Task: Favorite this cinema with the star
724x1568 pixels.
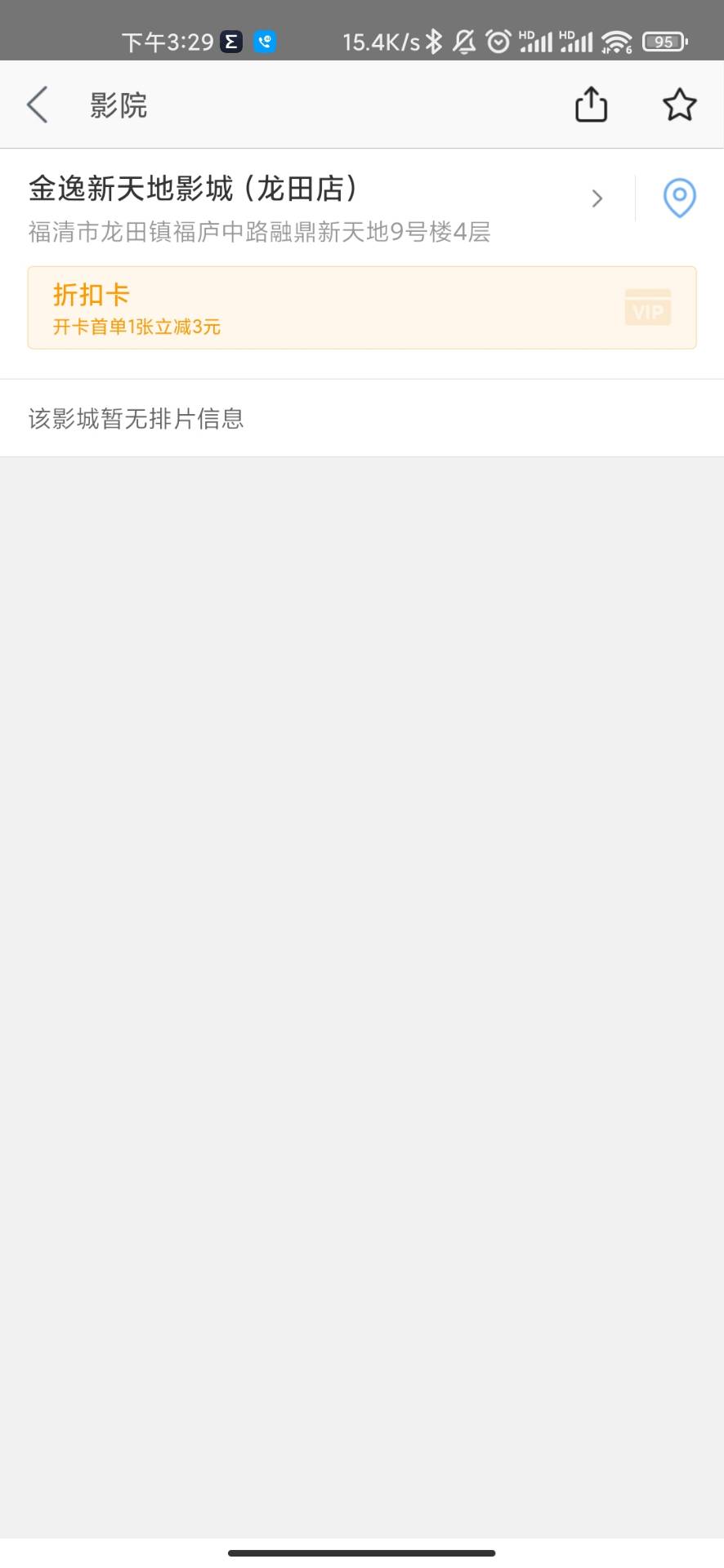Action: (679, 105)
